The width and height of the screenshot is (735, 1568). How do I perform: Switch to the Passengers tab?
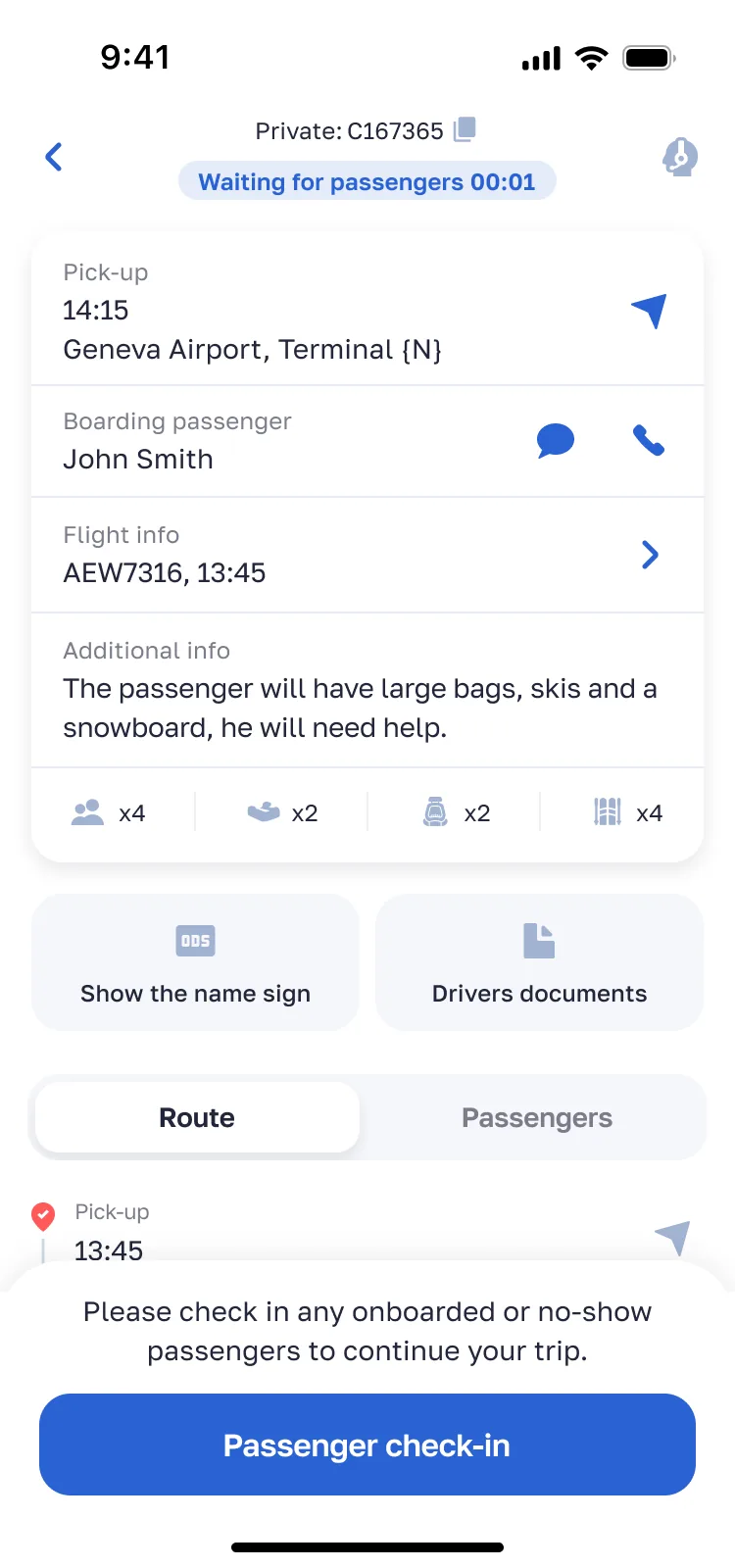point(536,1117)
